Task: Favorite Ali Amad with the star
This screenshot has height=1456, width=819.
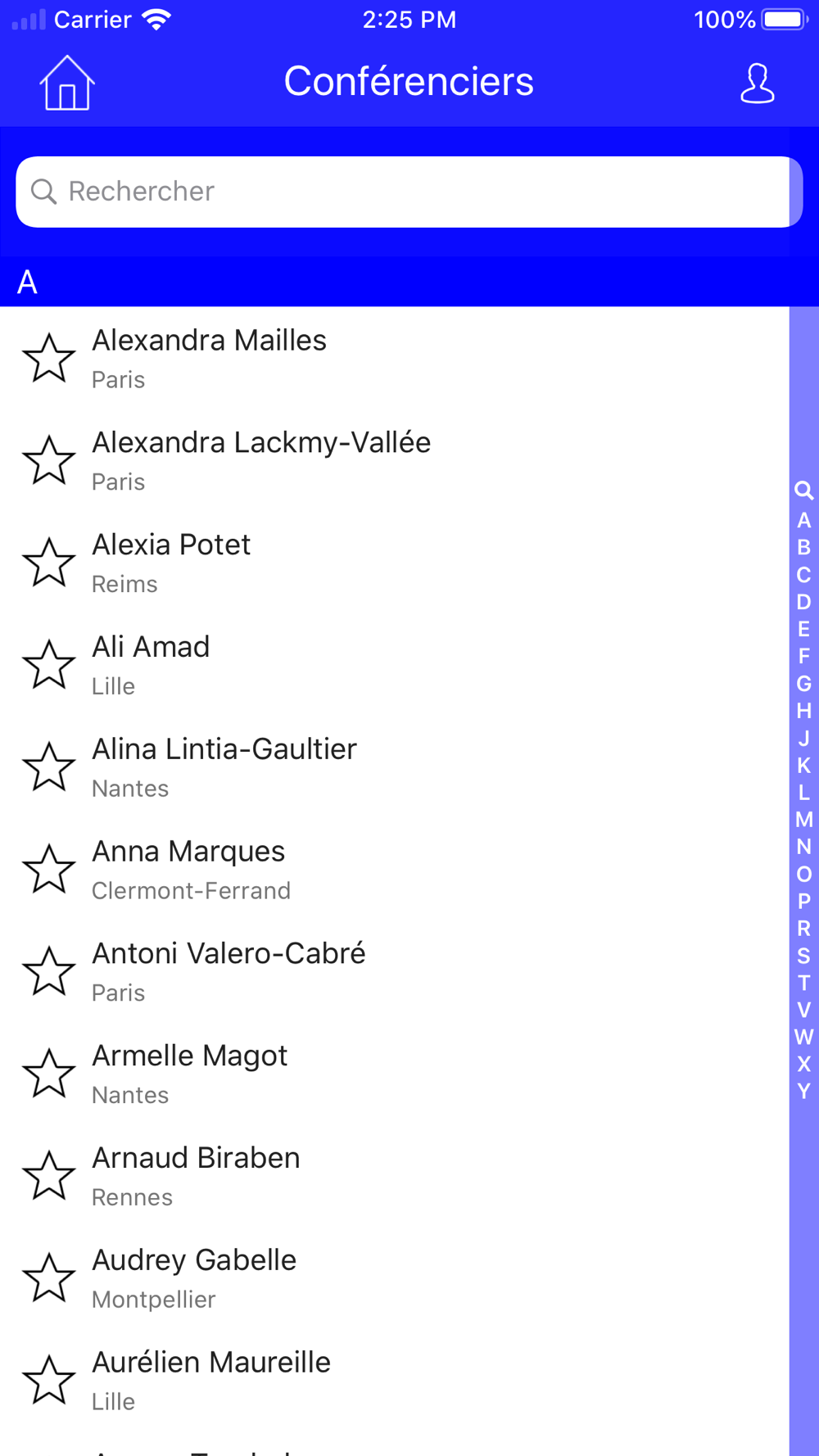Action: coord(49,664)
